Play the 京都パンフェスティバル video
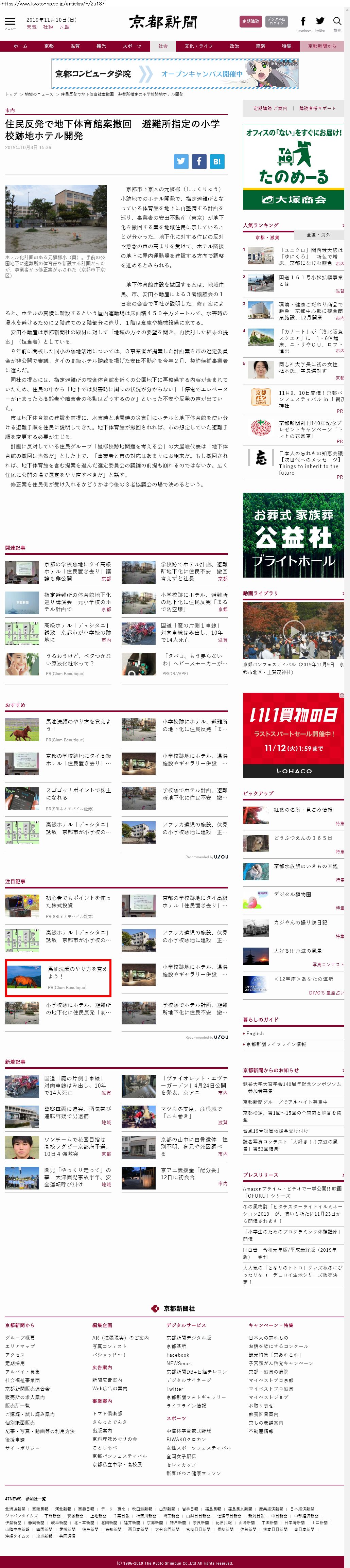Viewport: 350px width, 1568px height. point(293,631)
